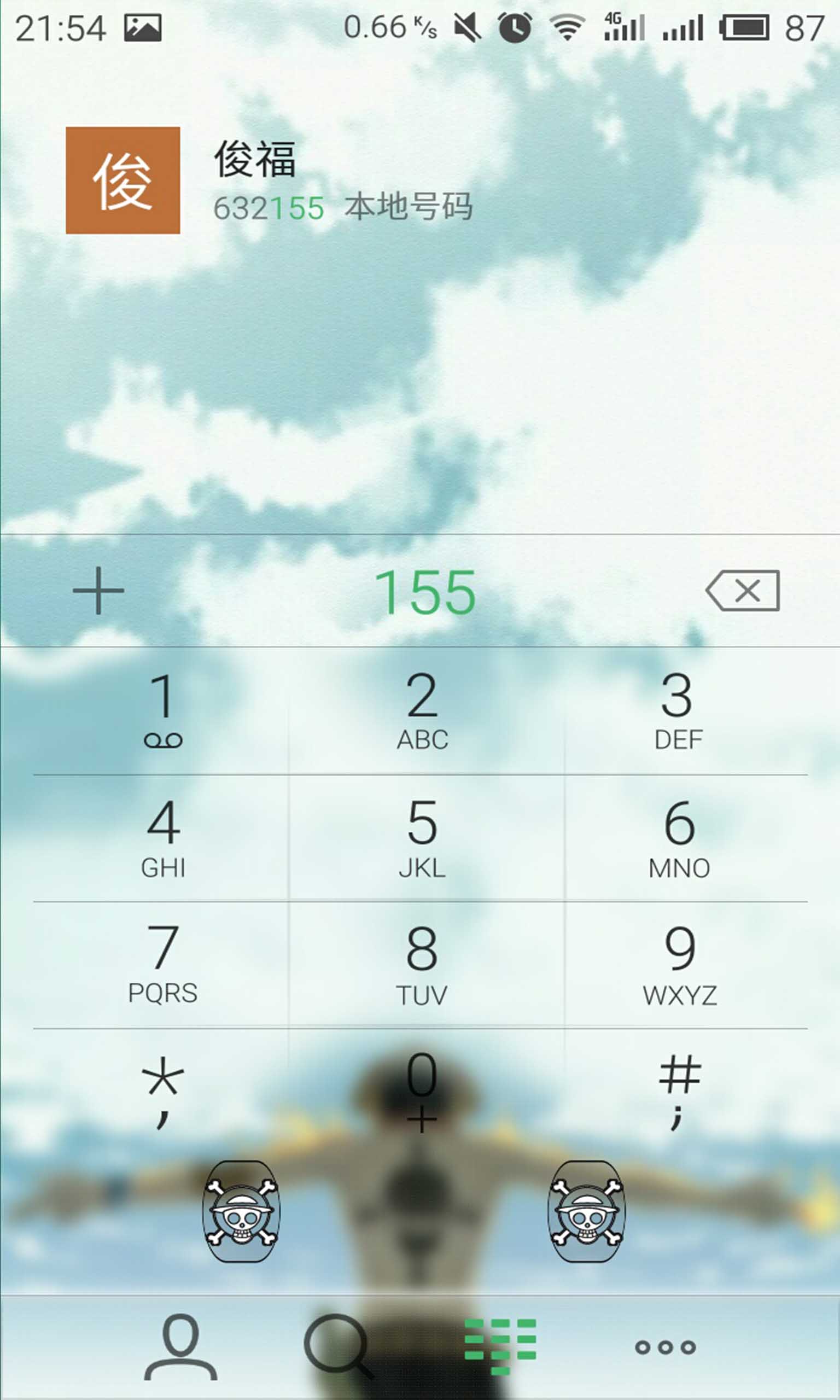Image resolution: width=840 pixels, height=1400 pixels.
Task: Tap the 3 DEF key
Action: 678,711
